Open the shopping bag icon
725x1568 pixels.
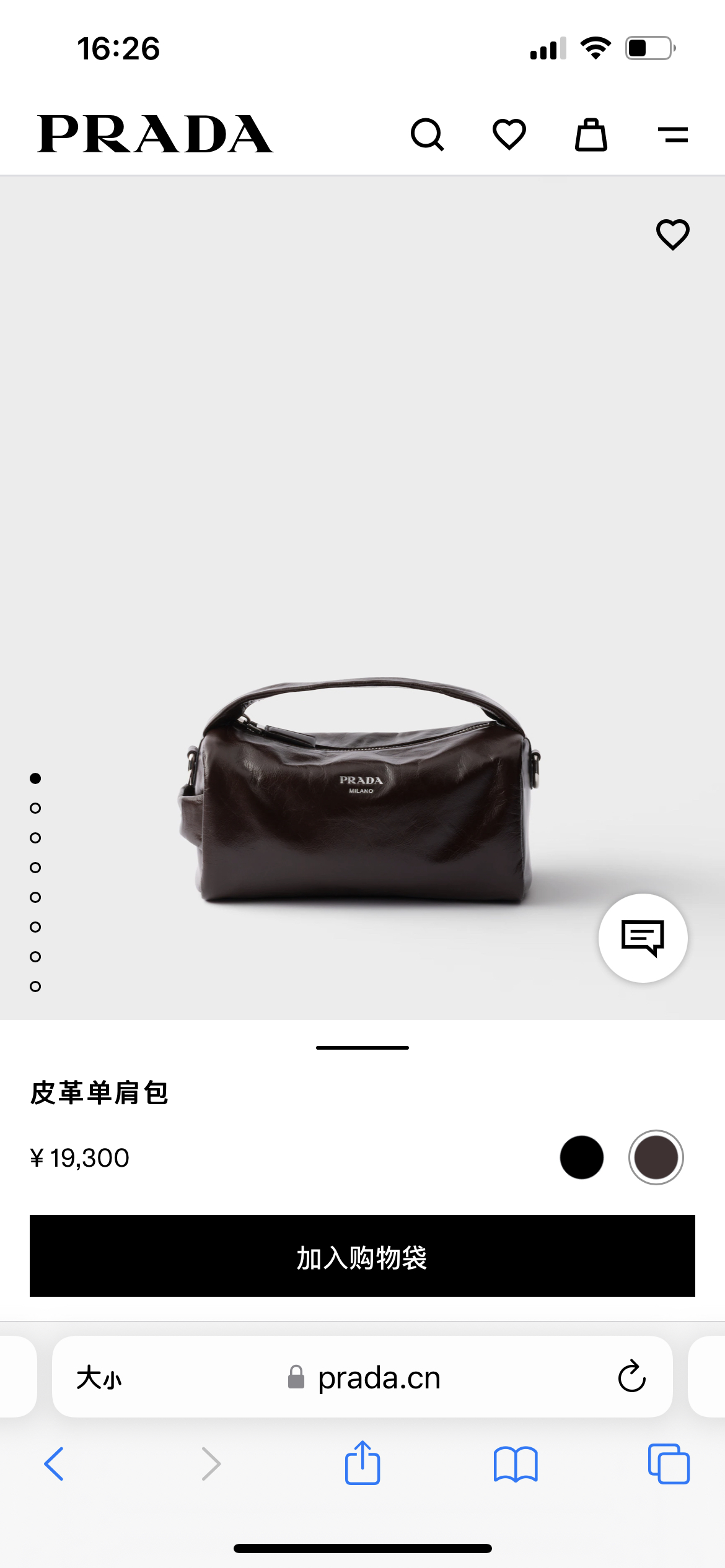[591, 134]
